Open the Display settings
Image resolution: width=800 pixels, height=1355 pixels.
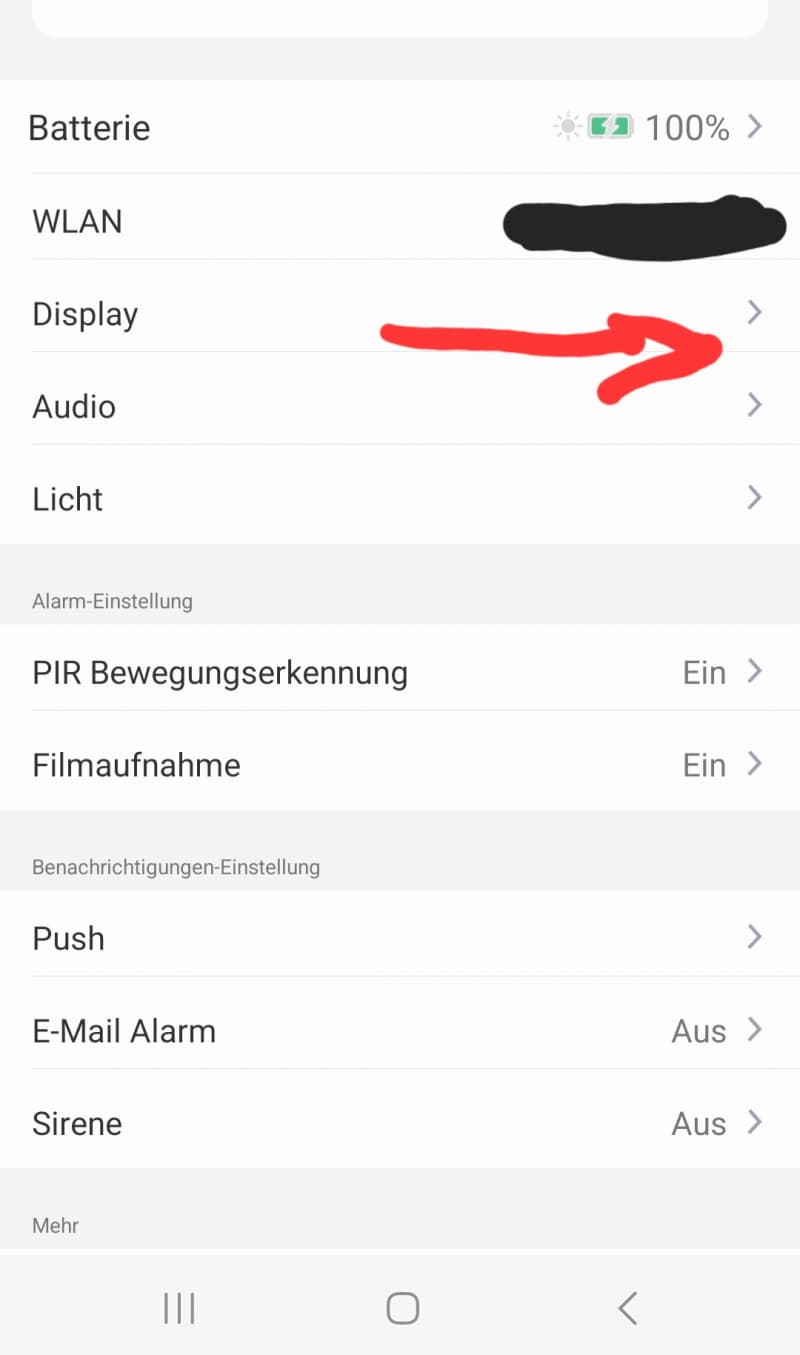point(400,313)
